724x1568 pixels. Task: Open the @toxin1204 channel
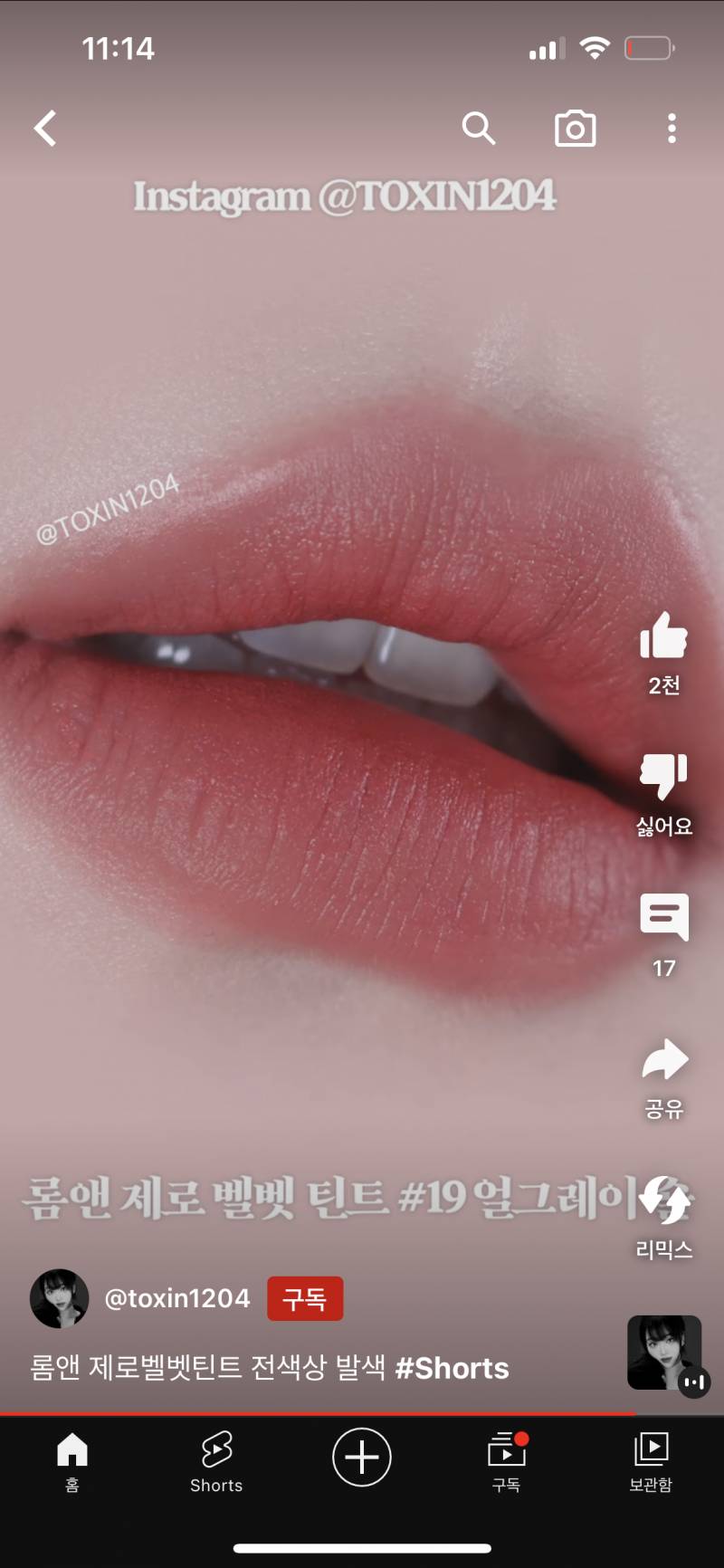[x=177, y=1298]
